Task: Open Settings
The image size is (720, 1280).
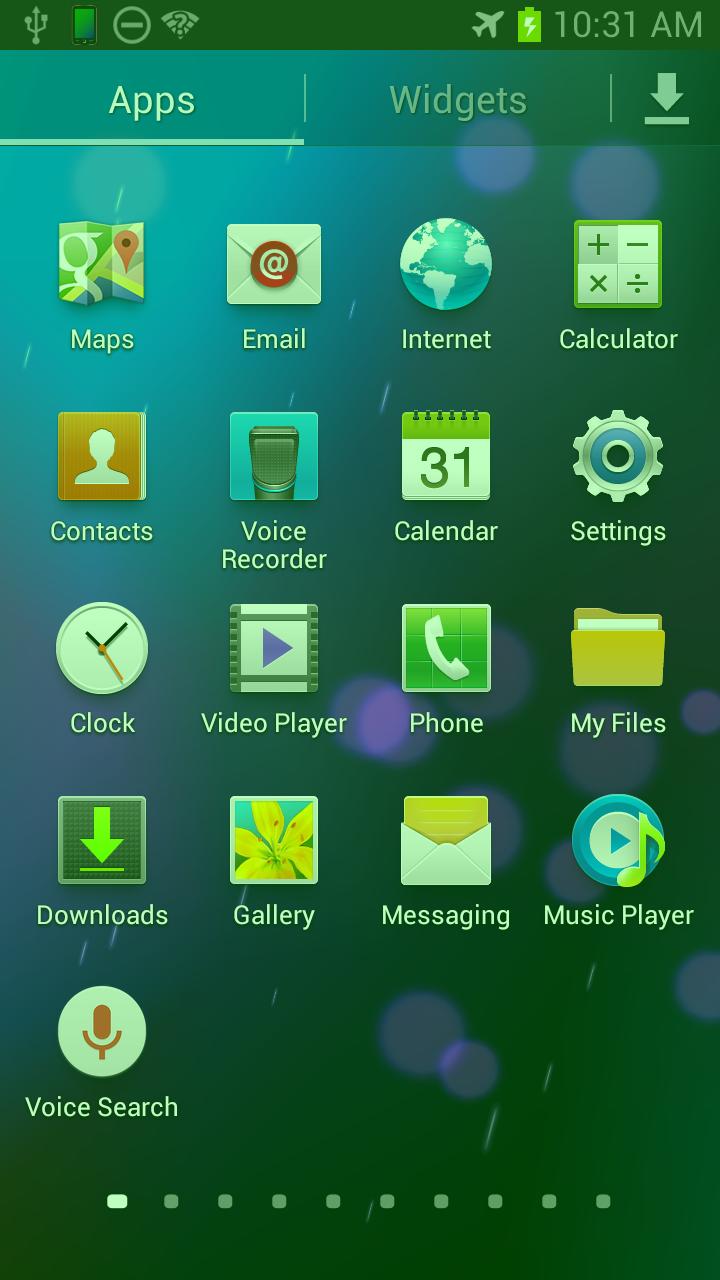Action: (x=618, y=457)
